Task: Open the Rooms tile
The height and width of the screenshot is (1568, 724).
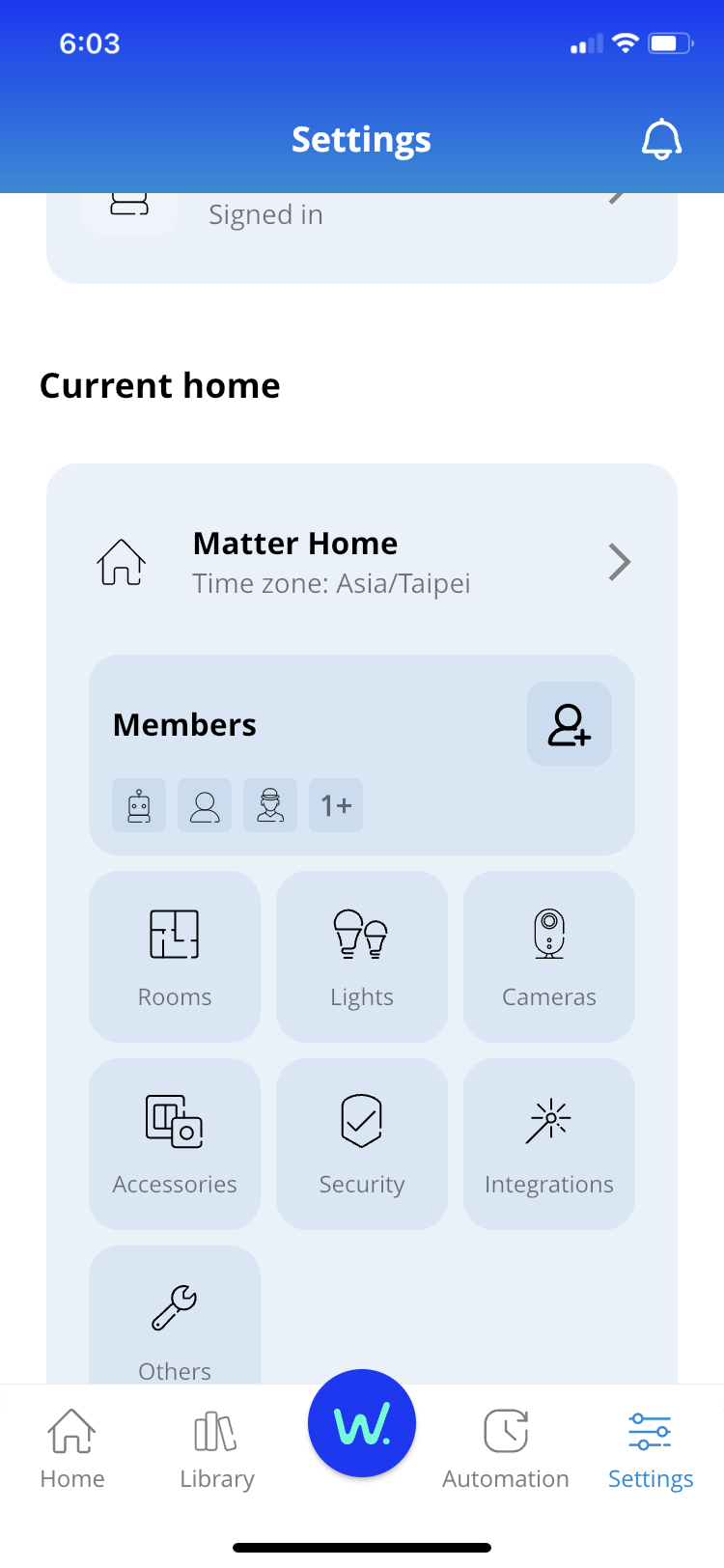Action: [175, 957]
